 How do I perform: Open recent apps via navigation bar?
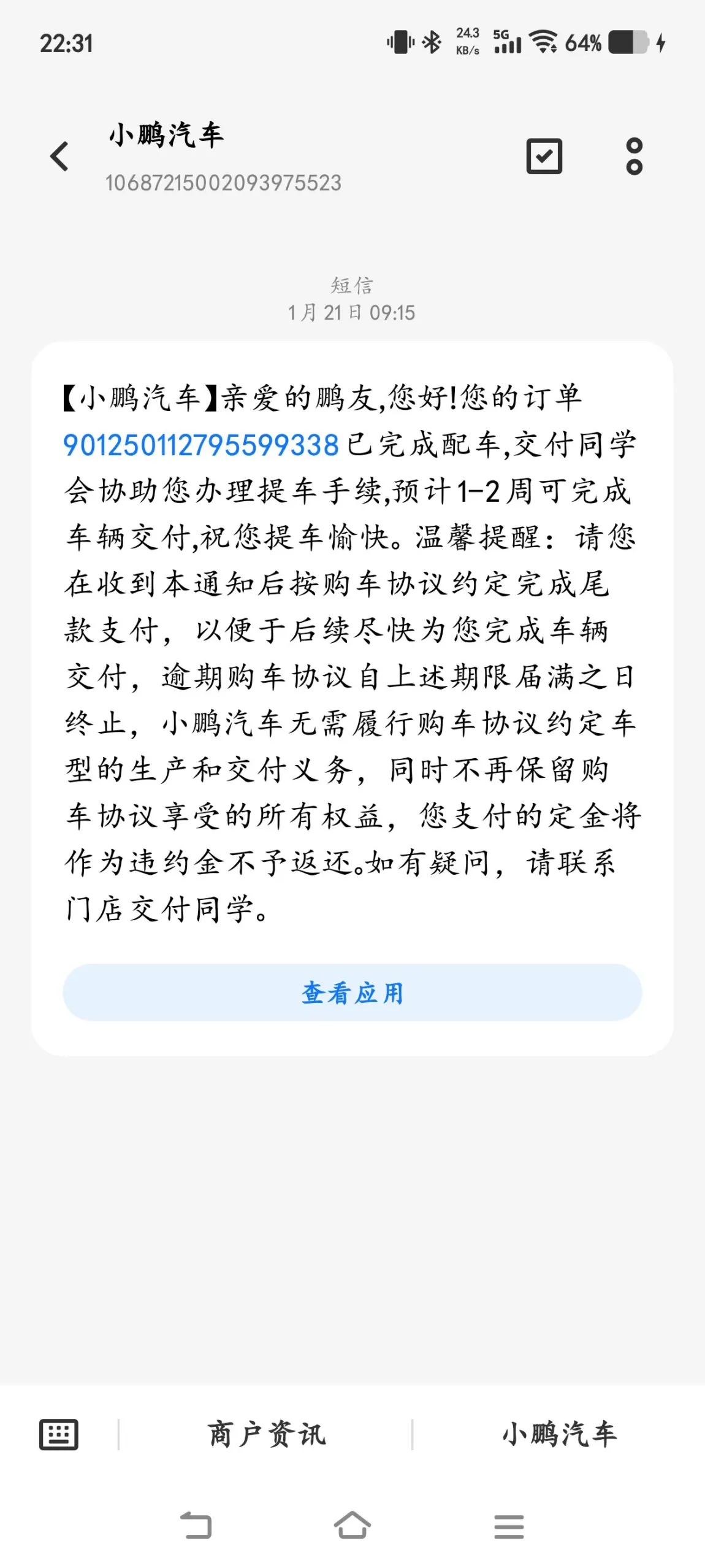(x=509, y=1526)
